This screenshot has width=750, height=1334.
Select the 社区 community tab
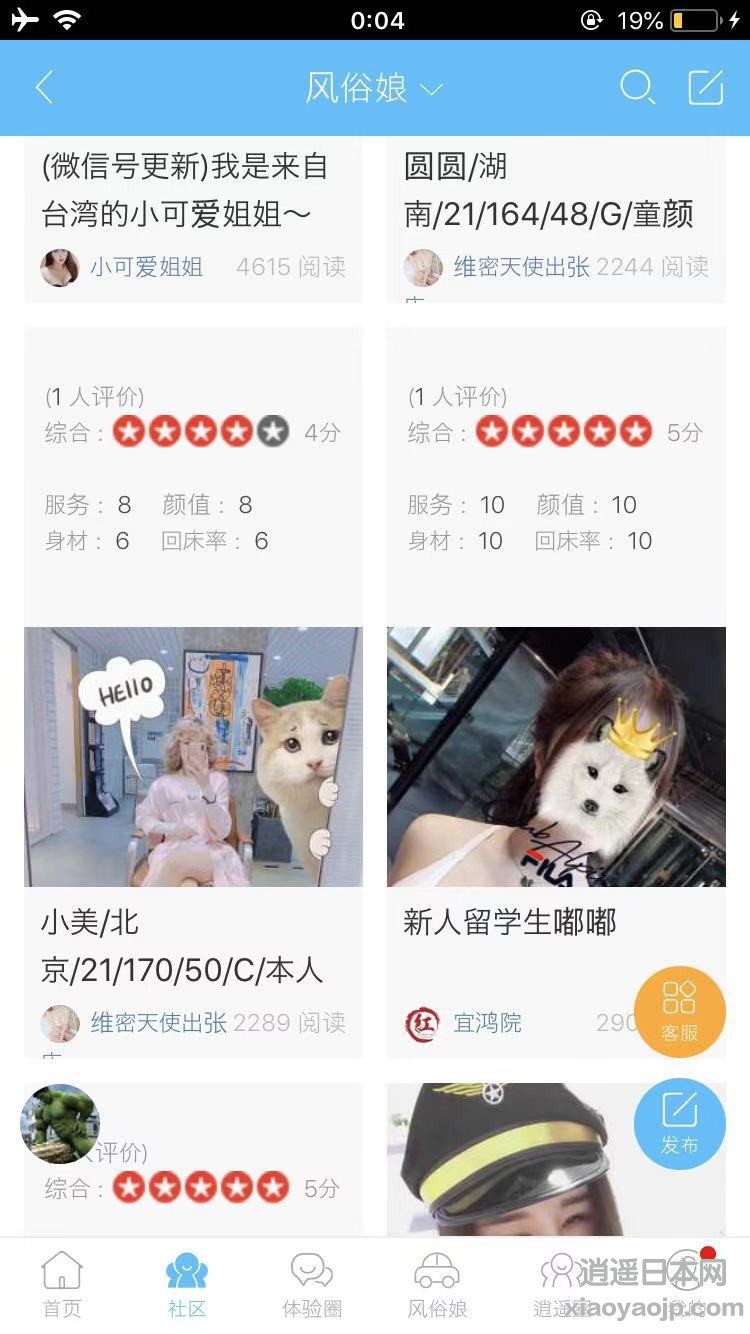[187, 1285]
